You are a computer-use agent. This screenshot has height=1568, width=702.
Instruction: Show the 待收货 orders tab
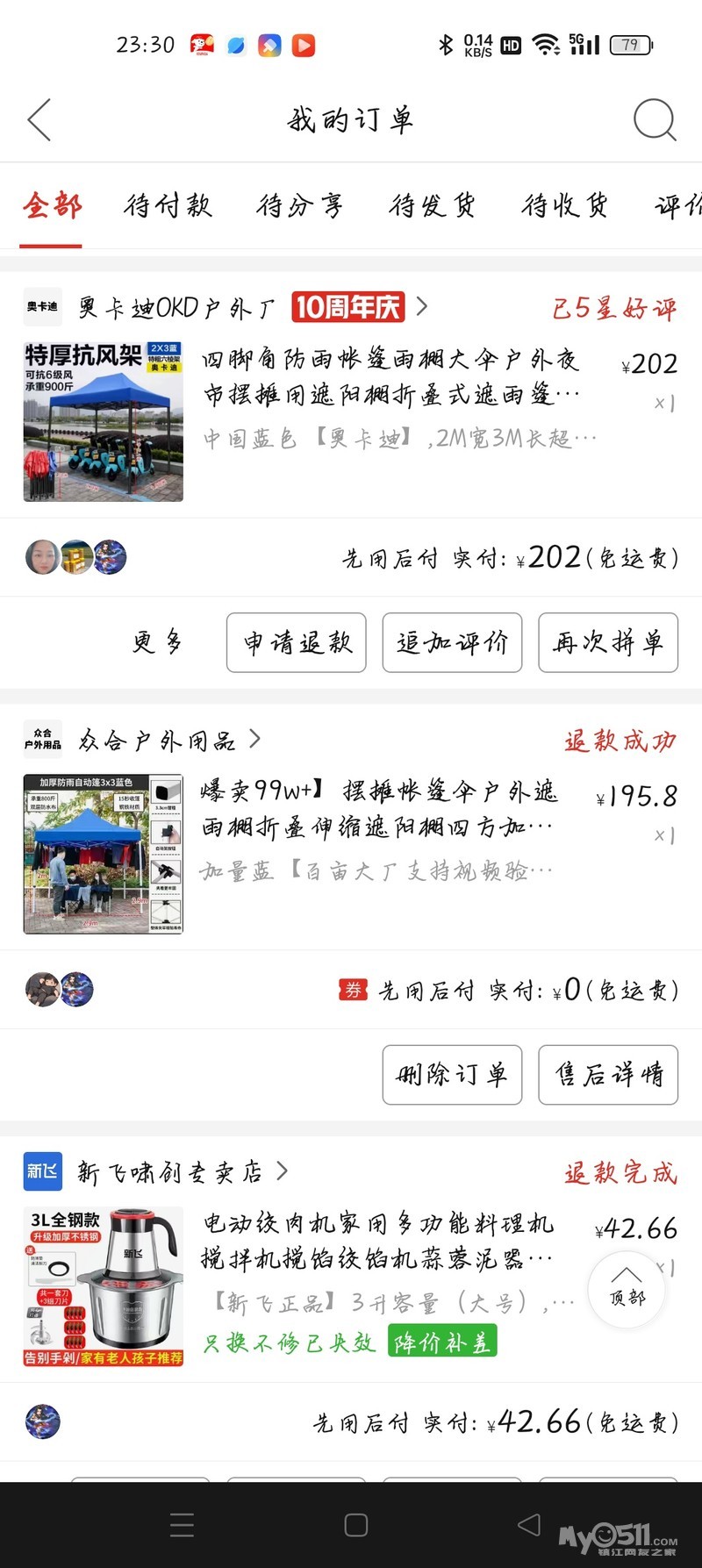[565, 206]
